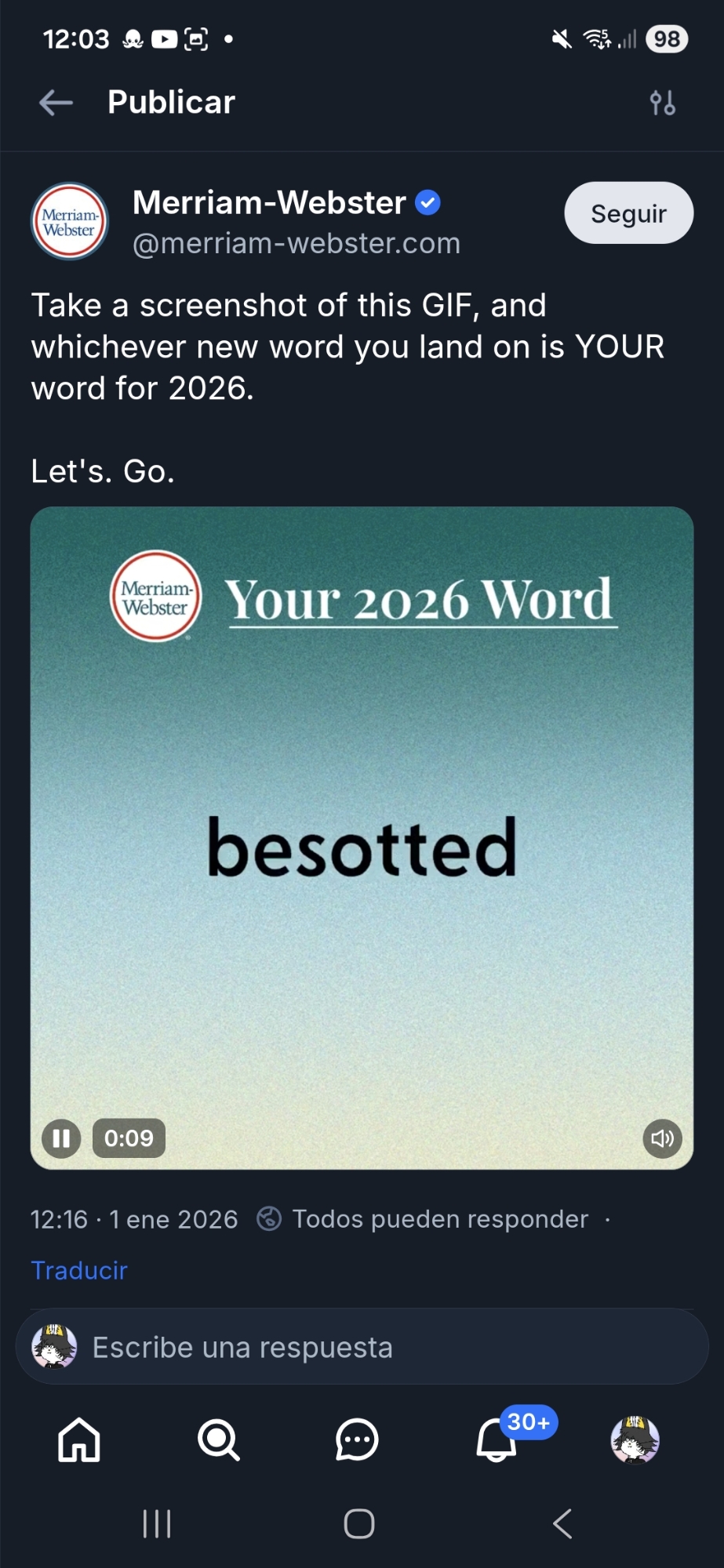Open the notifications bell with 30+ badge
Viewport: 724px width, 1568px height.
click(x=497, y=1440)
